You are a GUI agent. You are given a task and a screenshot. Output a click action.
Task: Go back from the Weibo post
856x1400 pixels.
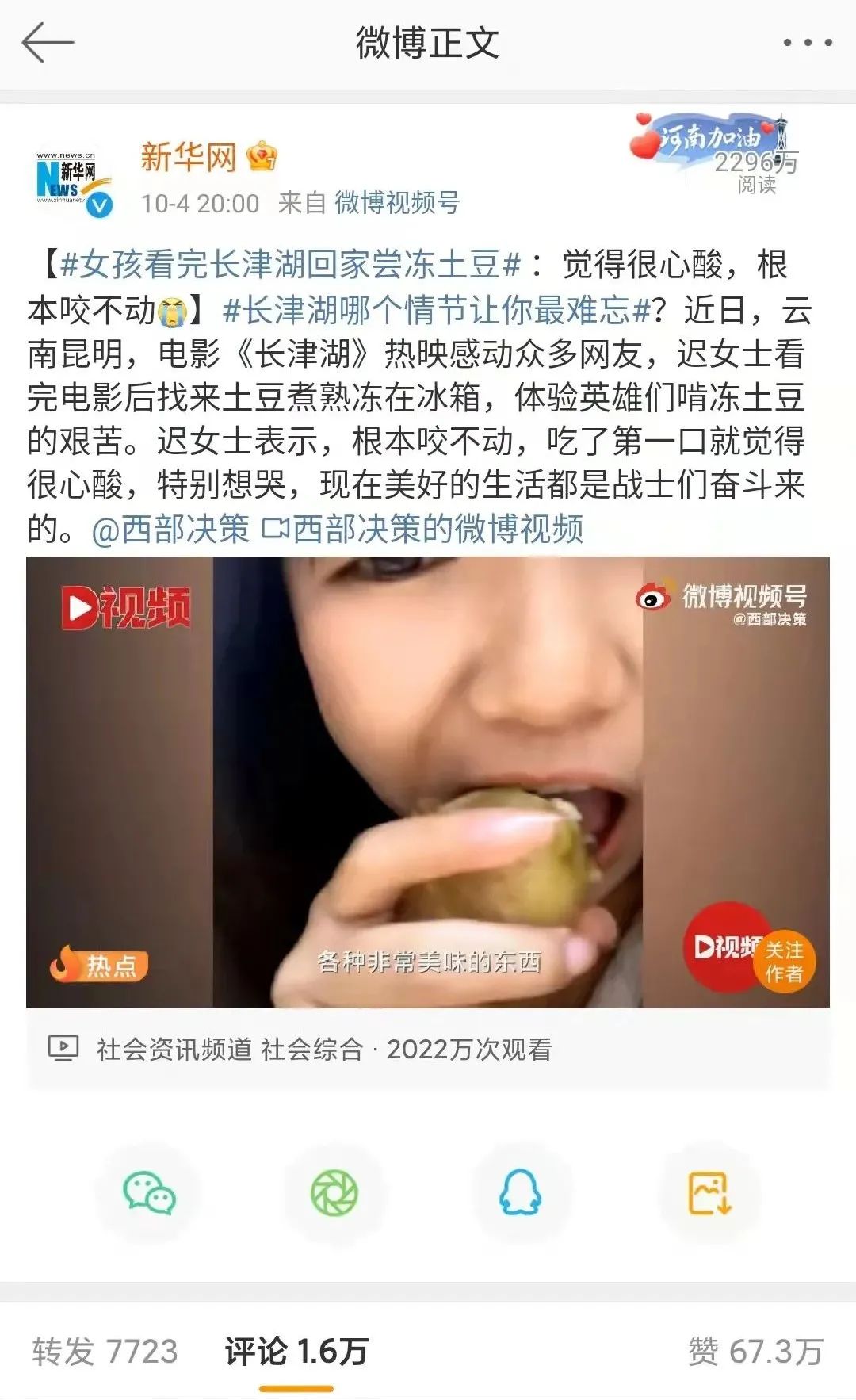pyautogui.click(x=48, y=43)
